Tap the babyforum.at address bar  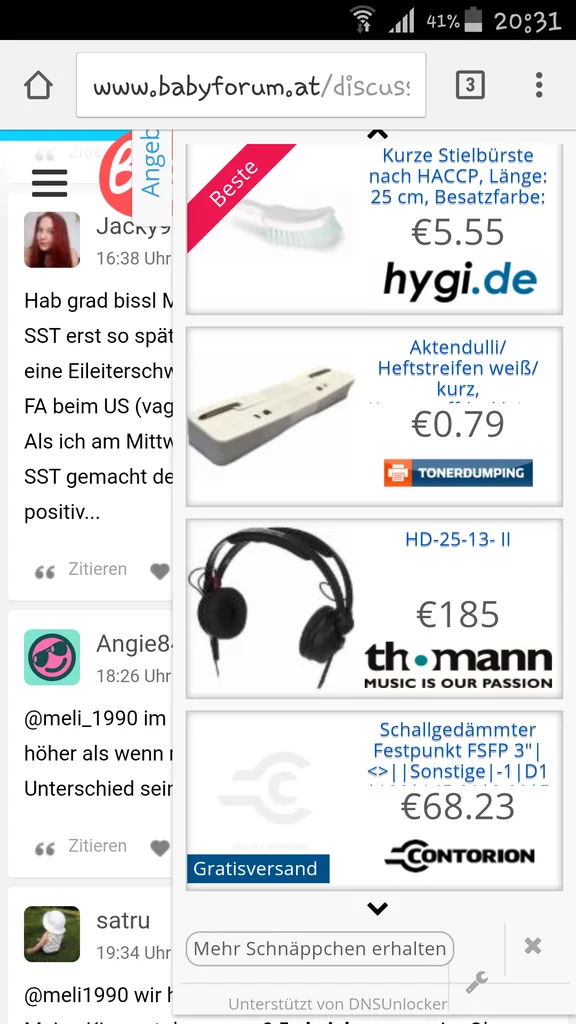coord(251,86)
